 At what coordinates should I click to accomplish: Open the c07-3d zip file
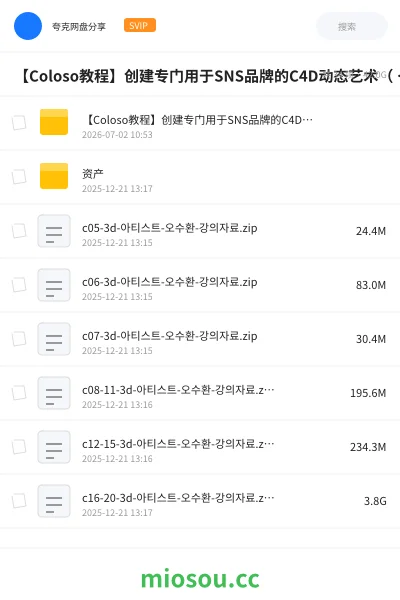[x=200, y=339]
